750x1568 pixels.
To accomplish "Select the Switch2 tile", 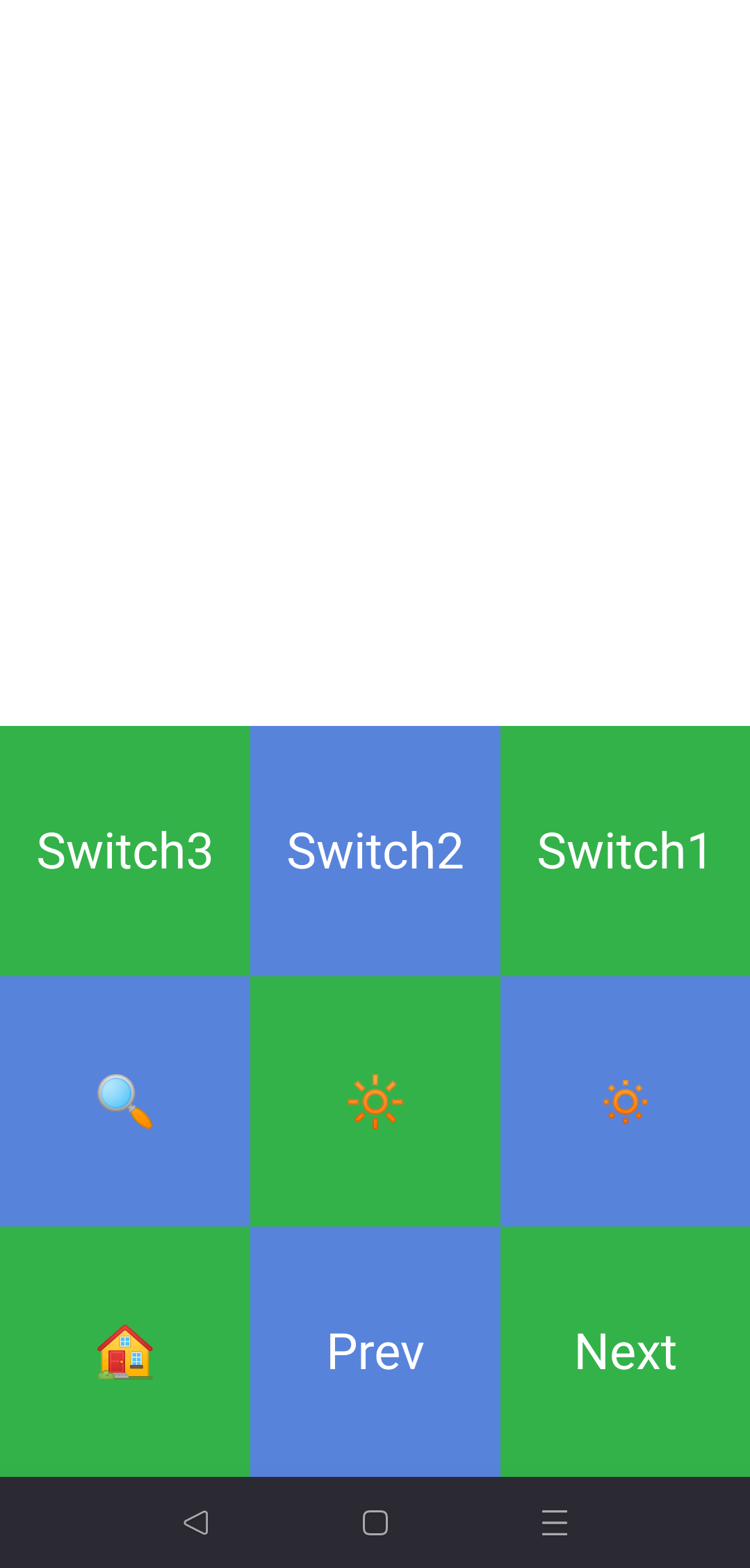I will coord(375,850).
